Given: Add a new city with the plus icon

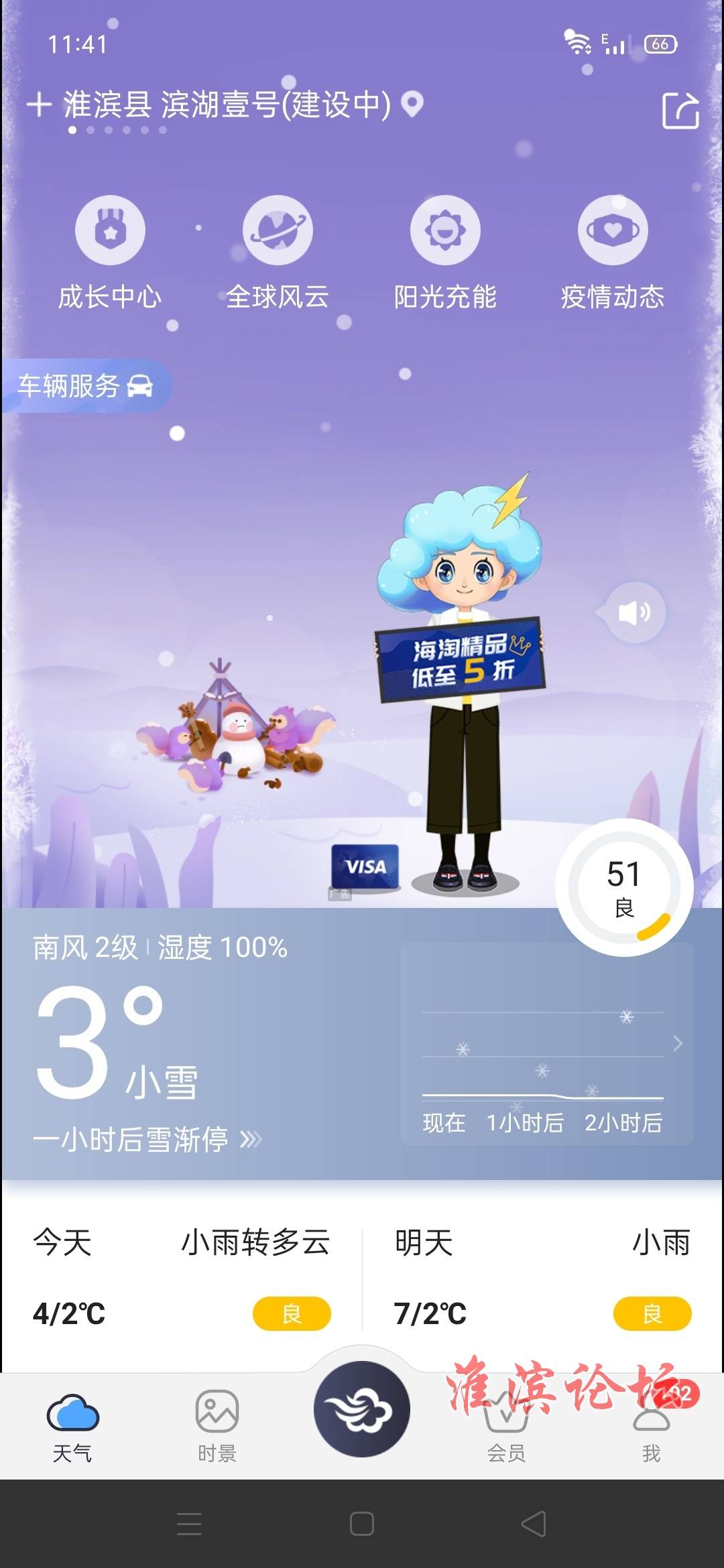Looking at the screenshot, I should click(39, 105).
